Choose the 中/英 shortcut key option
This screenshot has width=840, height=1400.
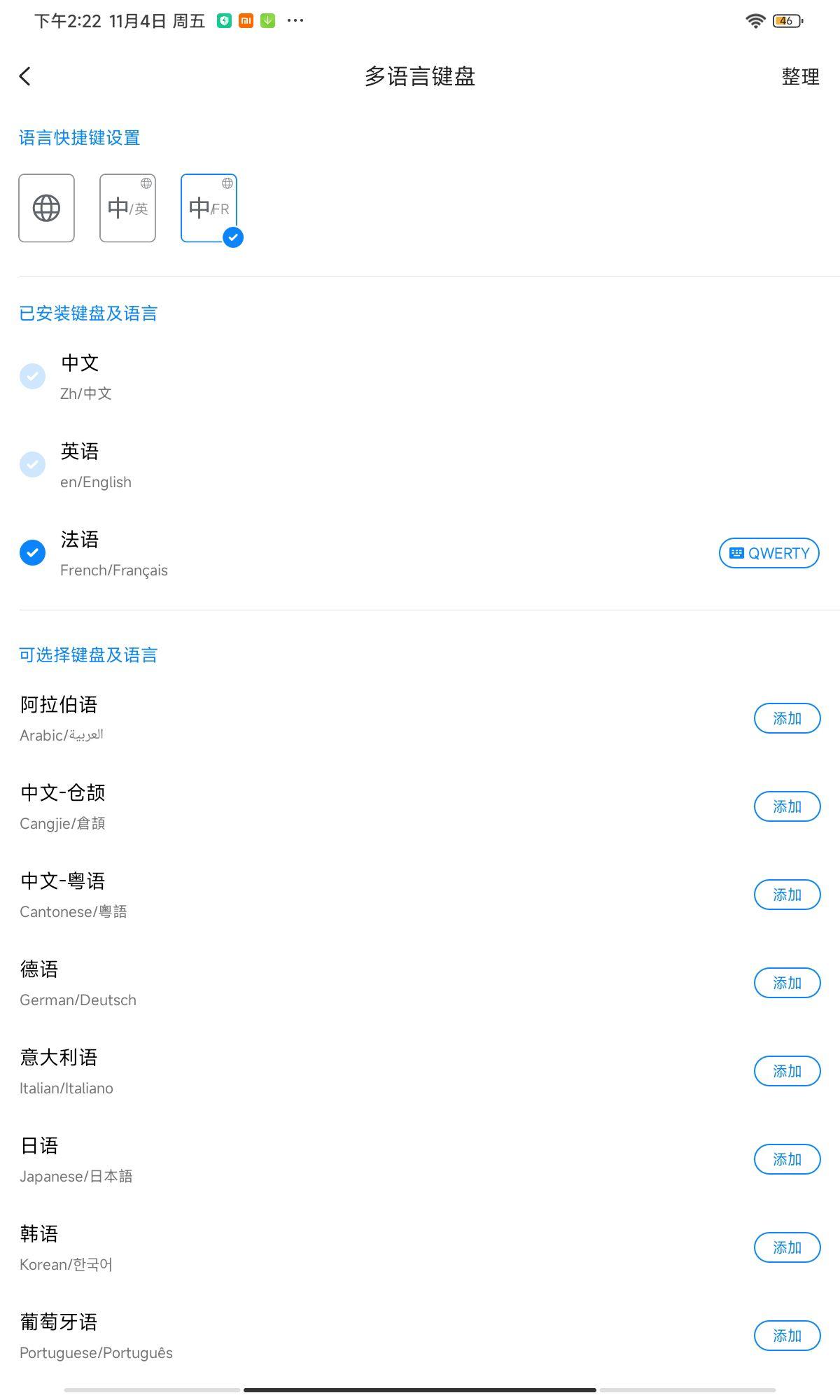click(128, 208)
